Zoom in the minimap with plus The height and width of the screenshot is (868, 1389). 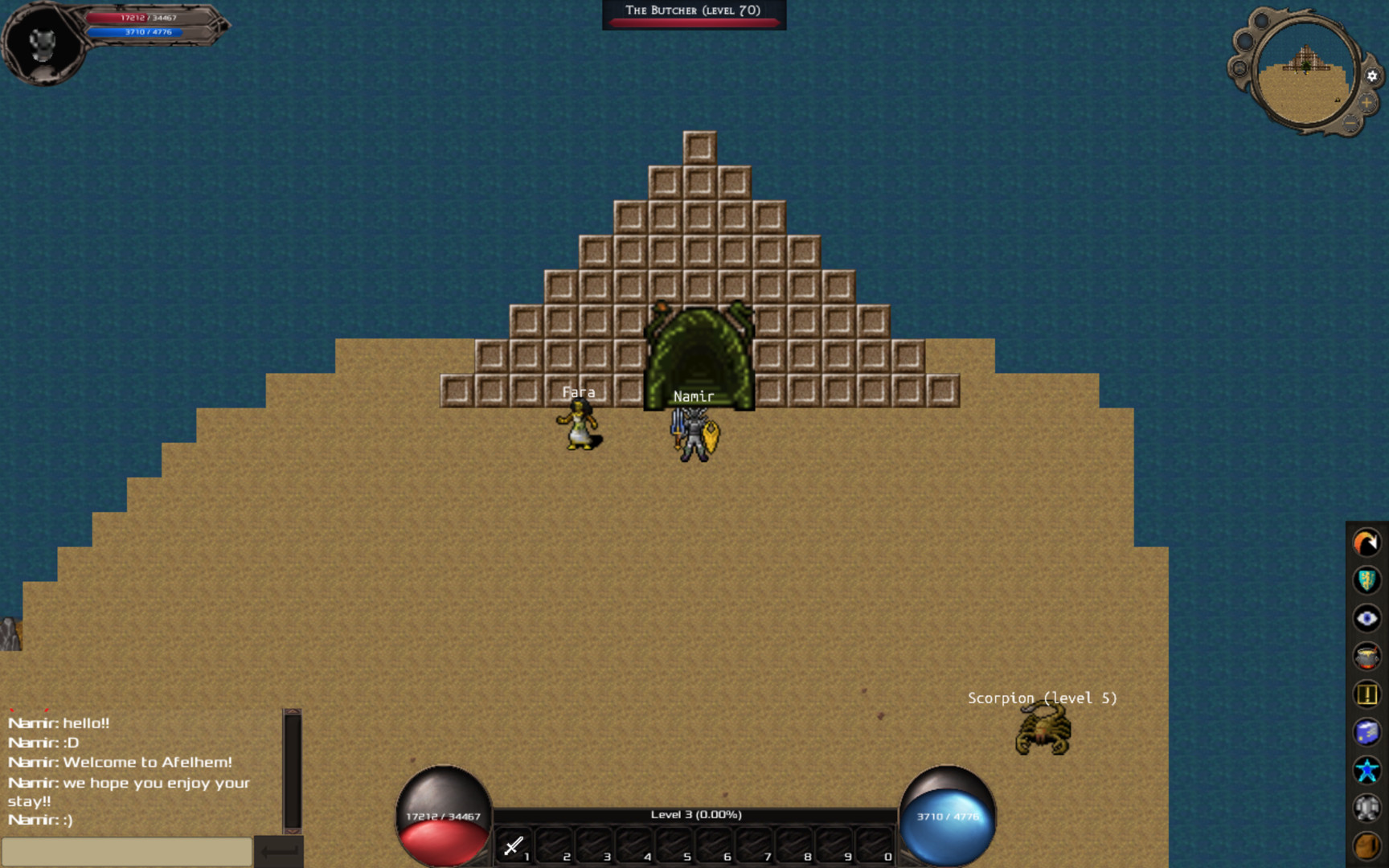coord(1366,103)
